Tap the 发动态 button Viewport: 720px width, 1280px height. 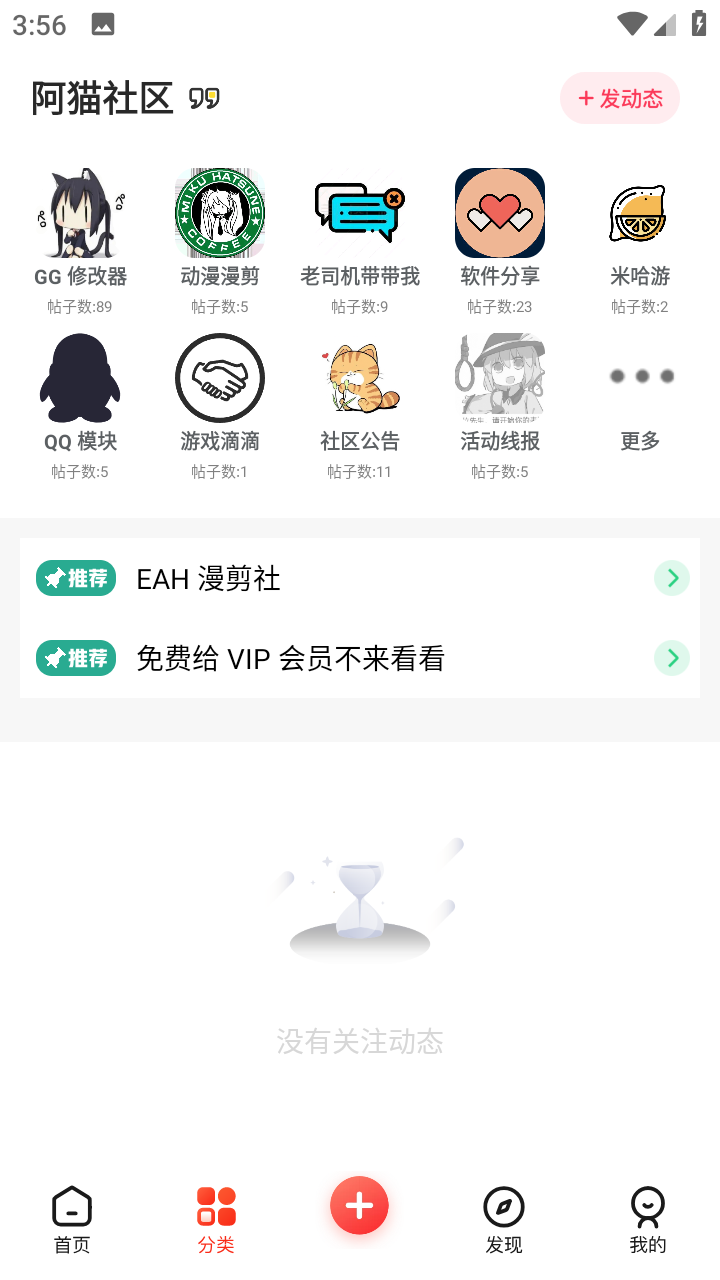pos(619,98)
